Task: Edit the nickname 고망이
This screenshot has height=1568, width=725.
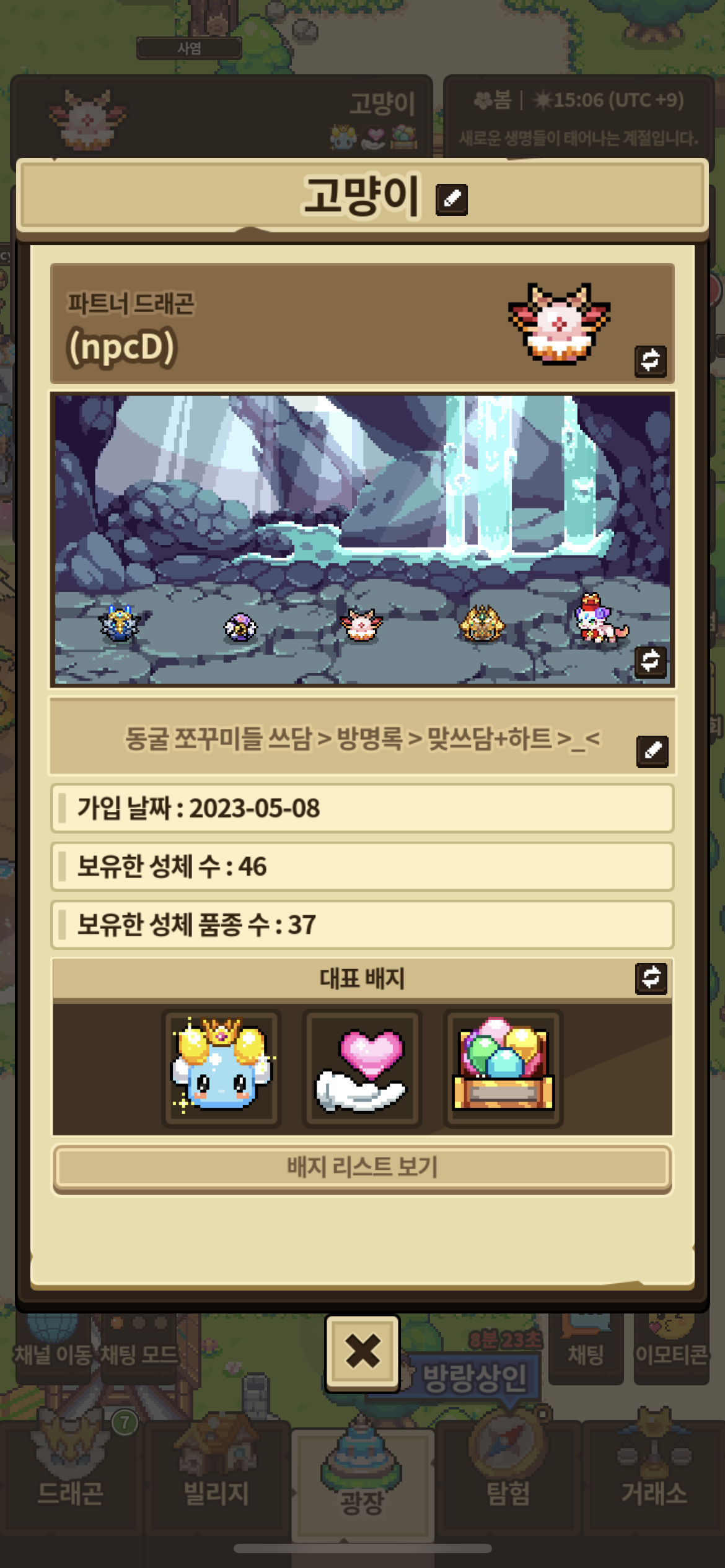Action: click(452, 199)
